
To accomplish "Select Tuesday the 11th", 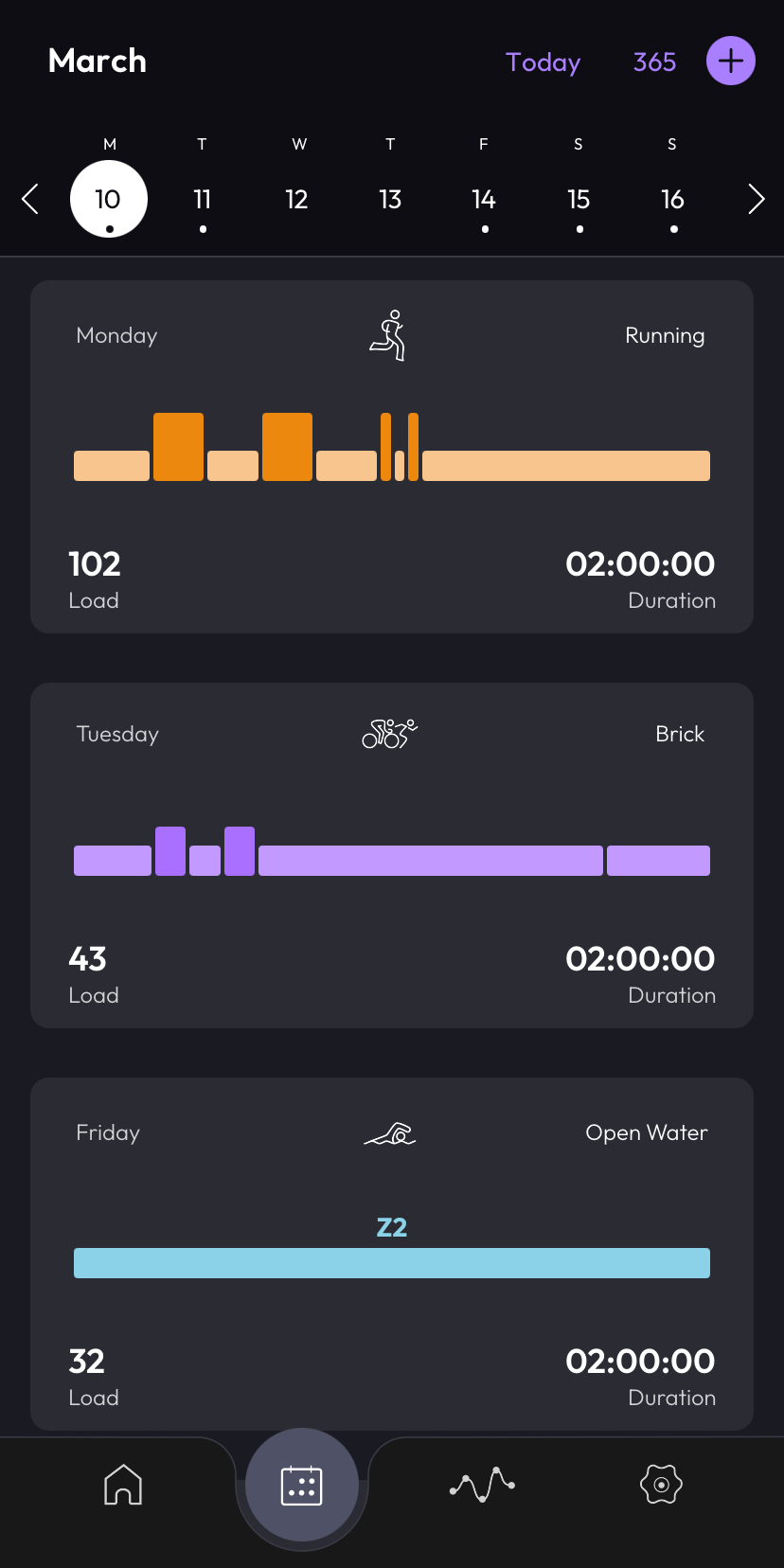I will click(x=203, y=201).
